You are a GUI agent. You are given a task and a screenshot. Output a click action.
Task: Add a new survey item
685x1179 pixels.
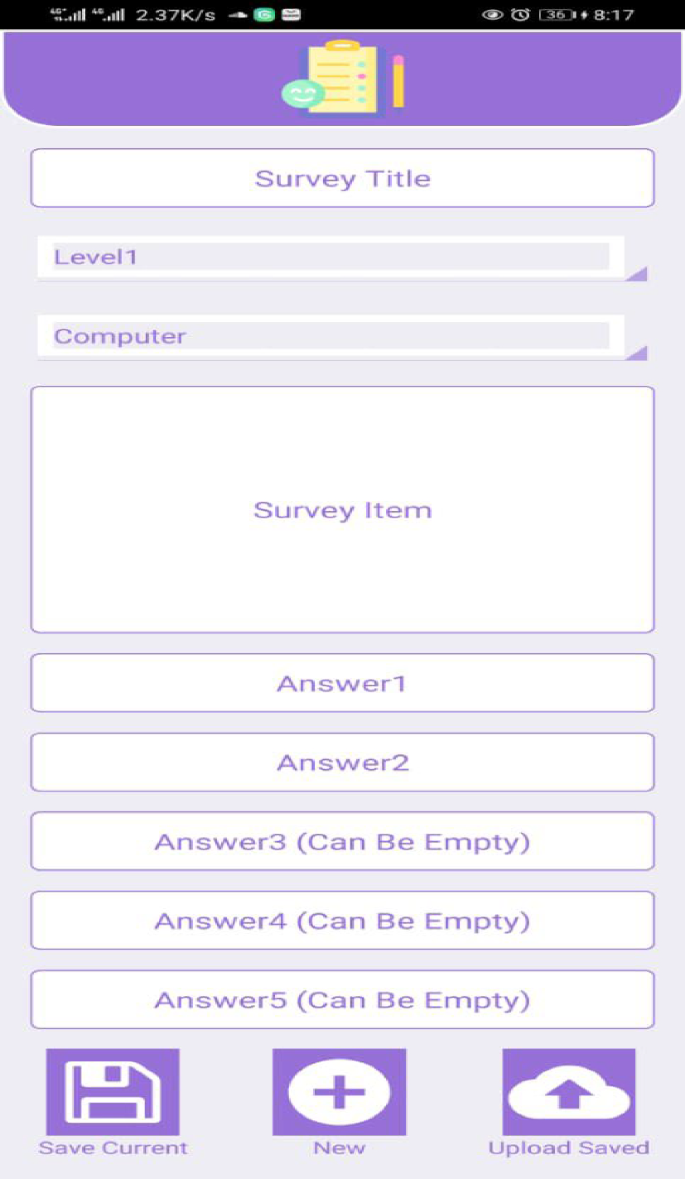[339, 1092]
